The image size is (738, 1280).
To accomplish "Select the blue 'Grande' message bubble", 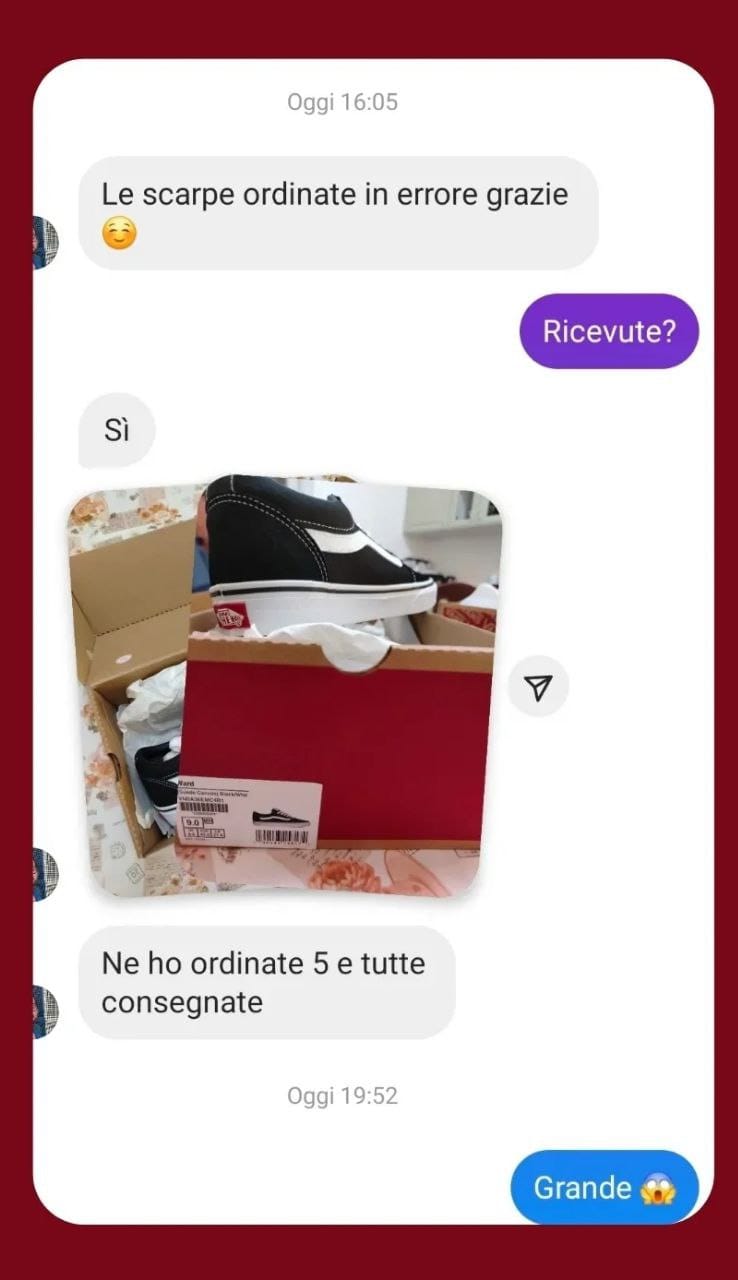I will (603, 1188).
